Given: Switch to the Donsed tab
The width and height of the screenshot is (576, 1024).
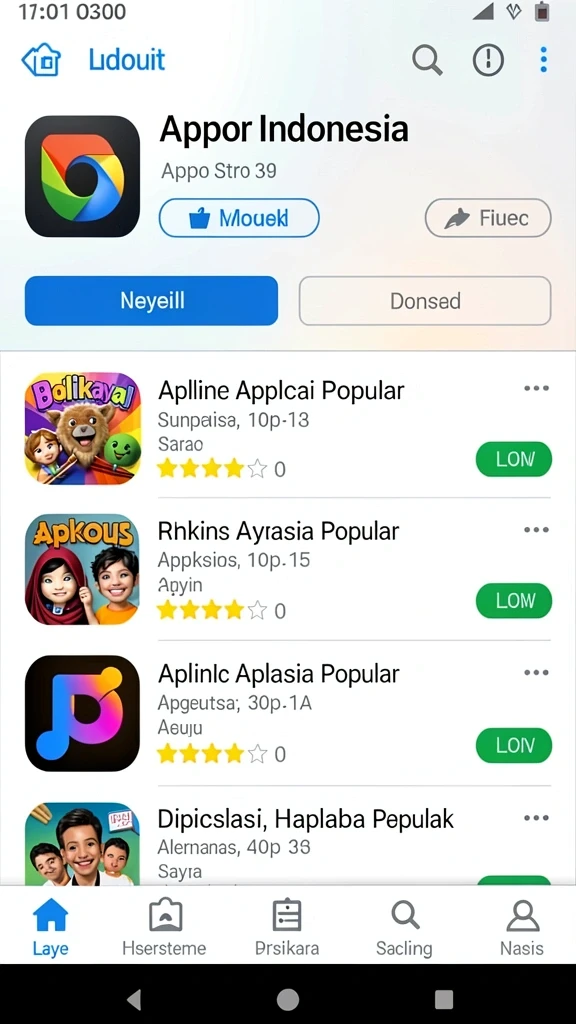Looking at the screenshot, I should pyautogui.click(x=425, y=300).
